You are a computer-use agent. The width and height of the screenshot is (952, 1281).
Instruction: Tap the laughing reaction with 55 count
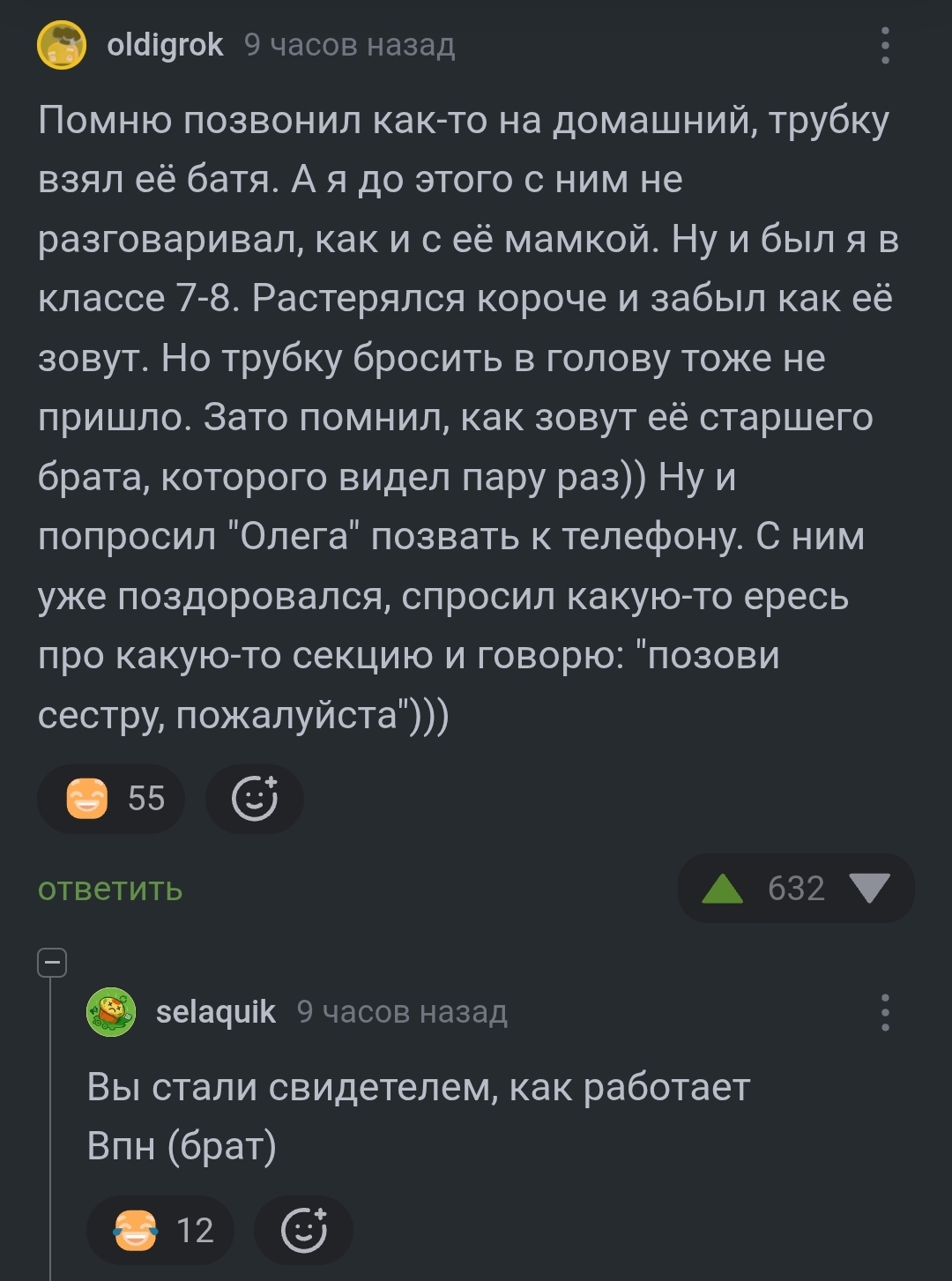pos(112,799)
